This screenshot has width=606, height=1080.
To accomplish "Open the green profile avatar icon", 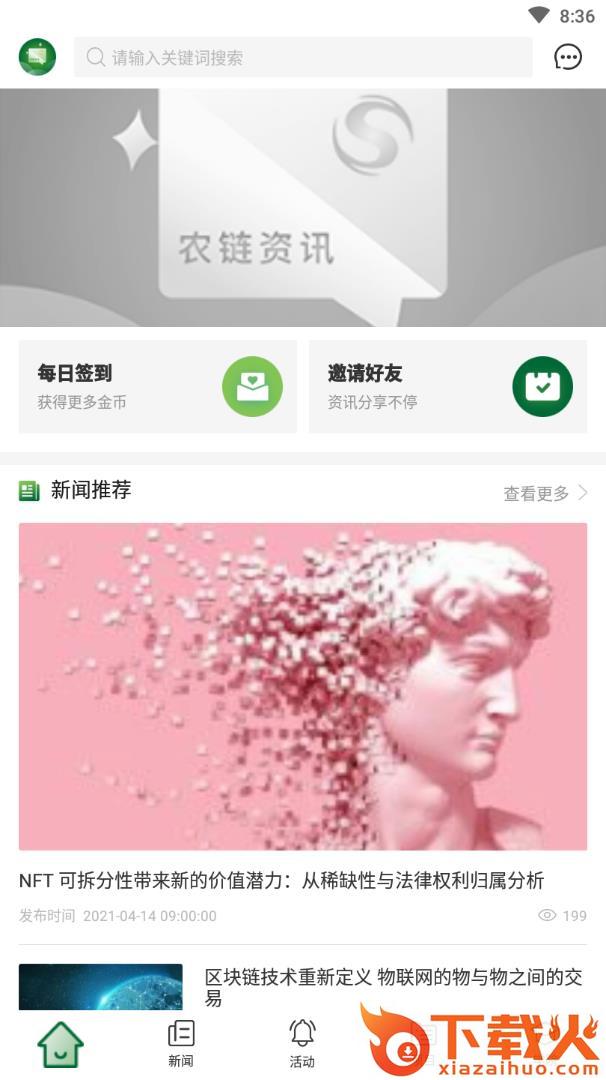I will point(37,57).
